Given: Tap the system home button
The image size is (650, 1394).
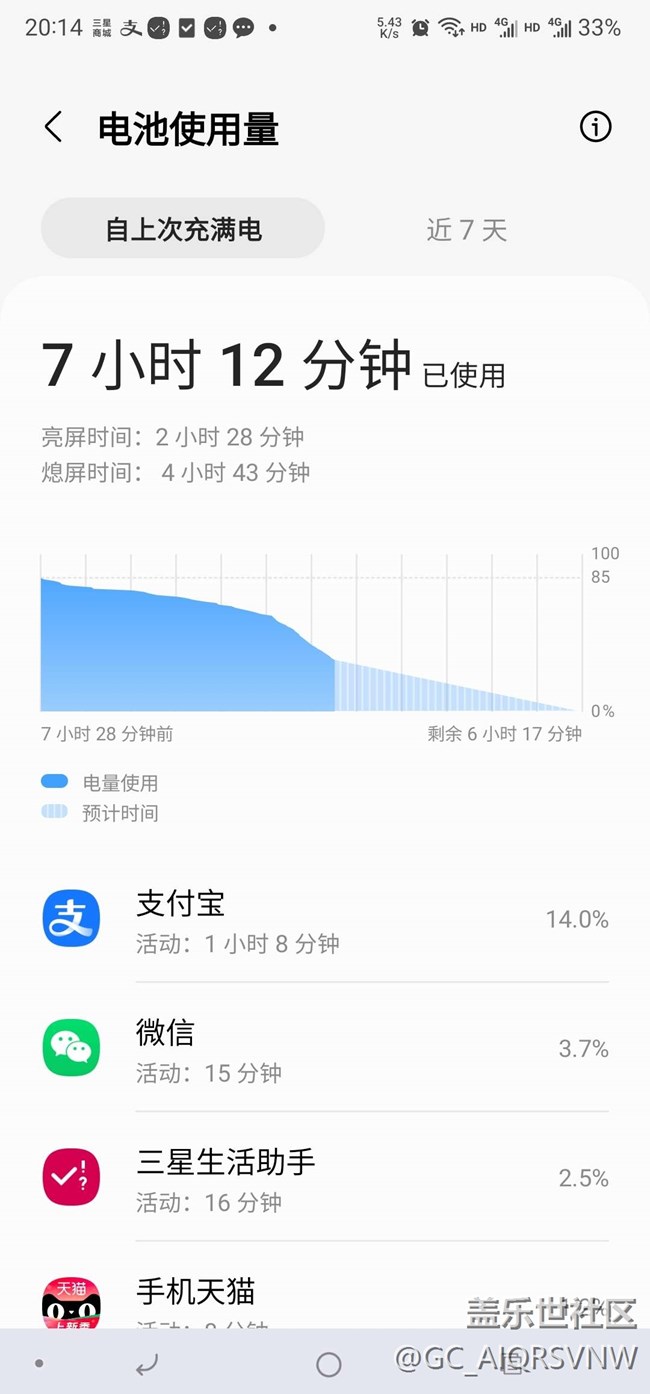Looking at the screenshot, I should (328, 1364).
